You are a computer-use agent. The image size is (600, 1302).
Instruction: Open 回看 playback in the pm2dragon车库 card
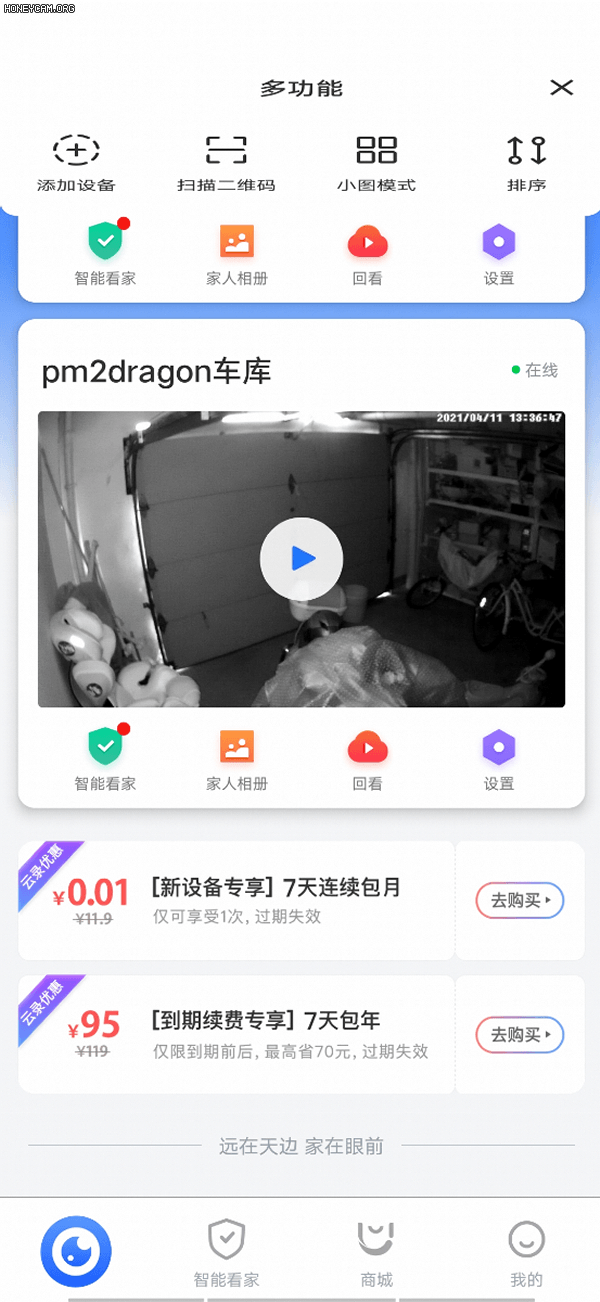point(367,758)
